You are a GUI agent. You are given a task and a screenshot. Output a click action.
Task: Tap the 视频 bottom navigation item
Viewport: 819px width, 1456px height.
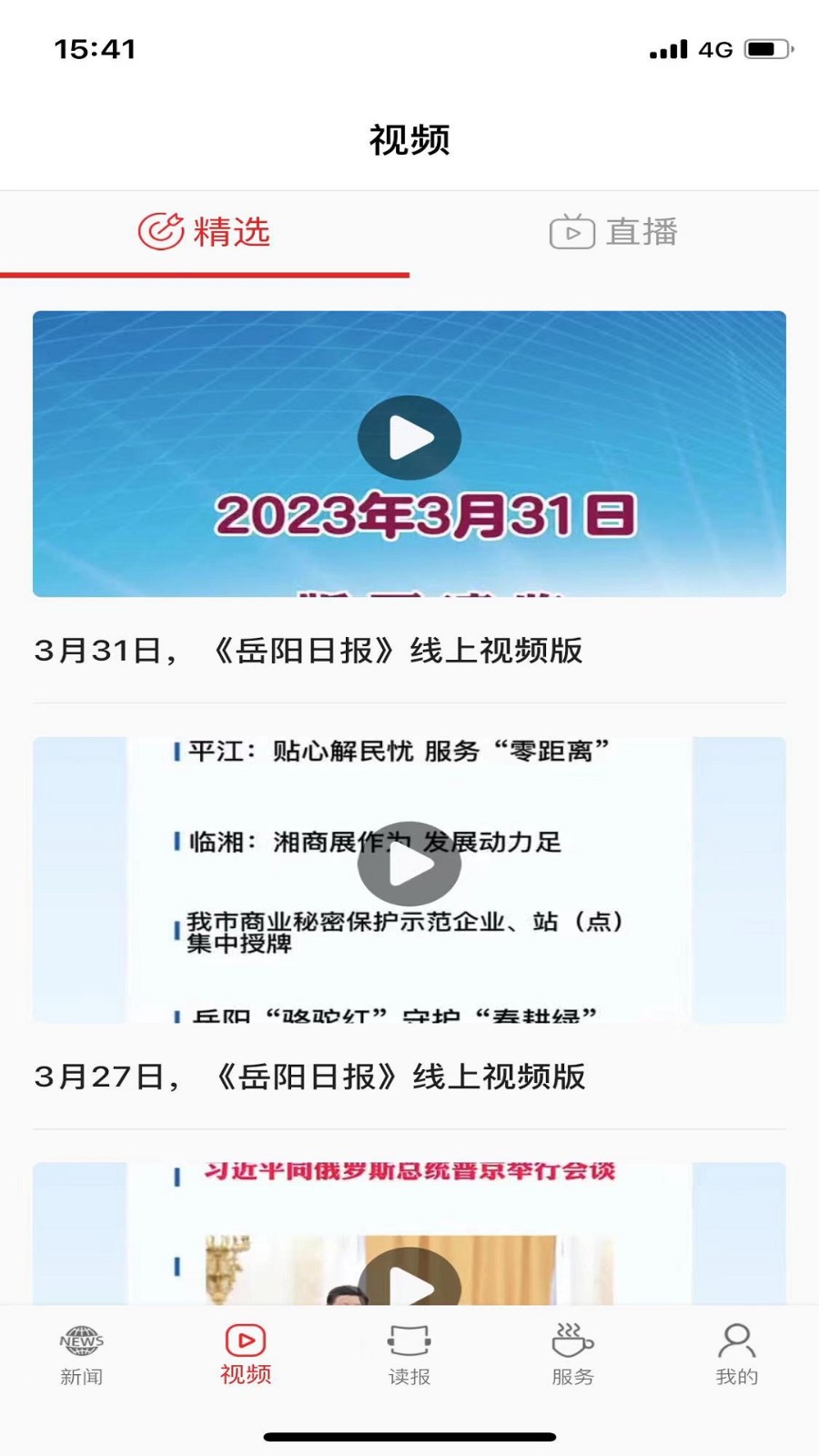point(246,1356)
